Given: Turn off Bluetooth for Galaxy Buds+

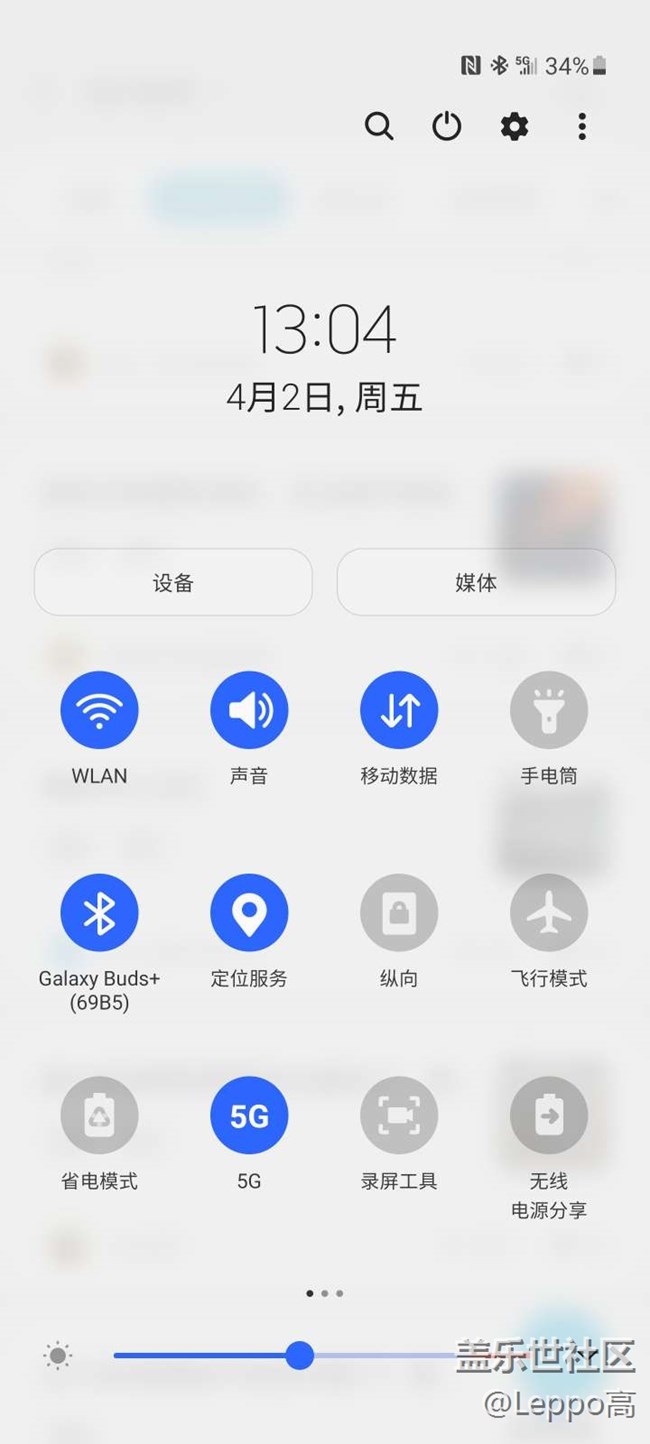Looking at the screenshot, I should (99, 913).
